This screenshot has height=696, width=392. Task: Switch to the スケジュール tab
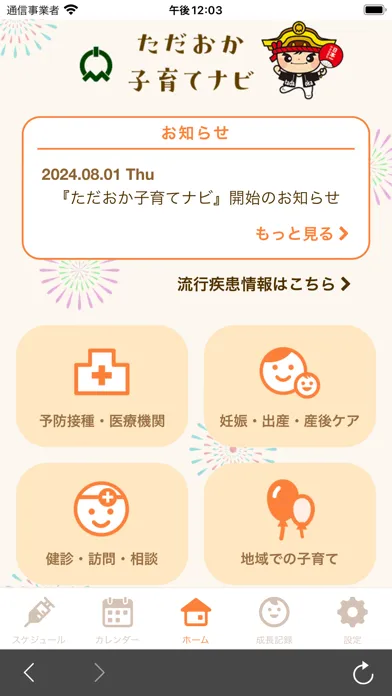(39, 621)
